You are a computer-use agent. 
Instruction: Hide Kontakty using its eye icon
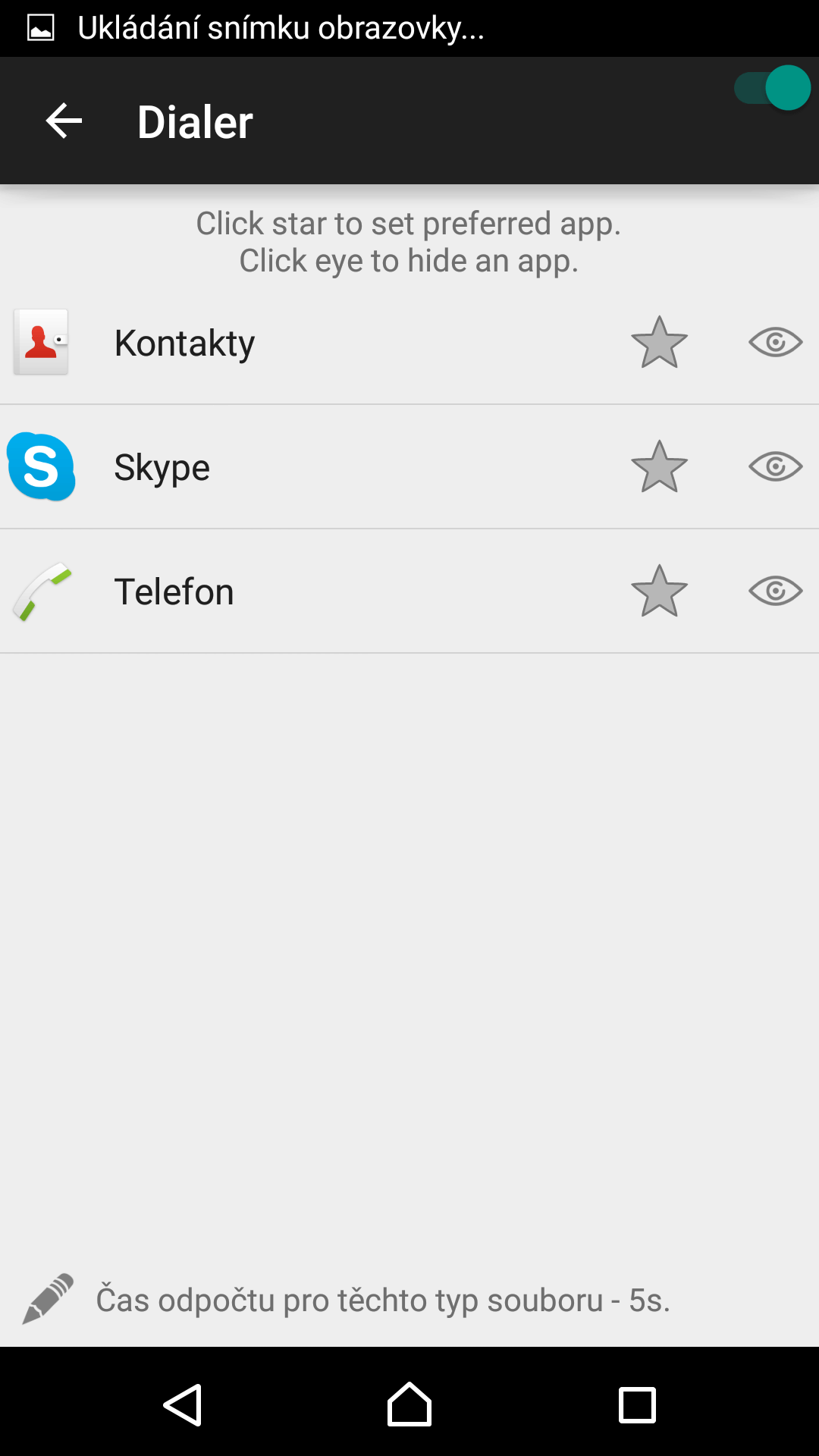775,343
